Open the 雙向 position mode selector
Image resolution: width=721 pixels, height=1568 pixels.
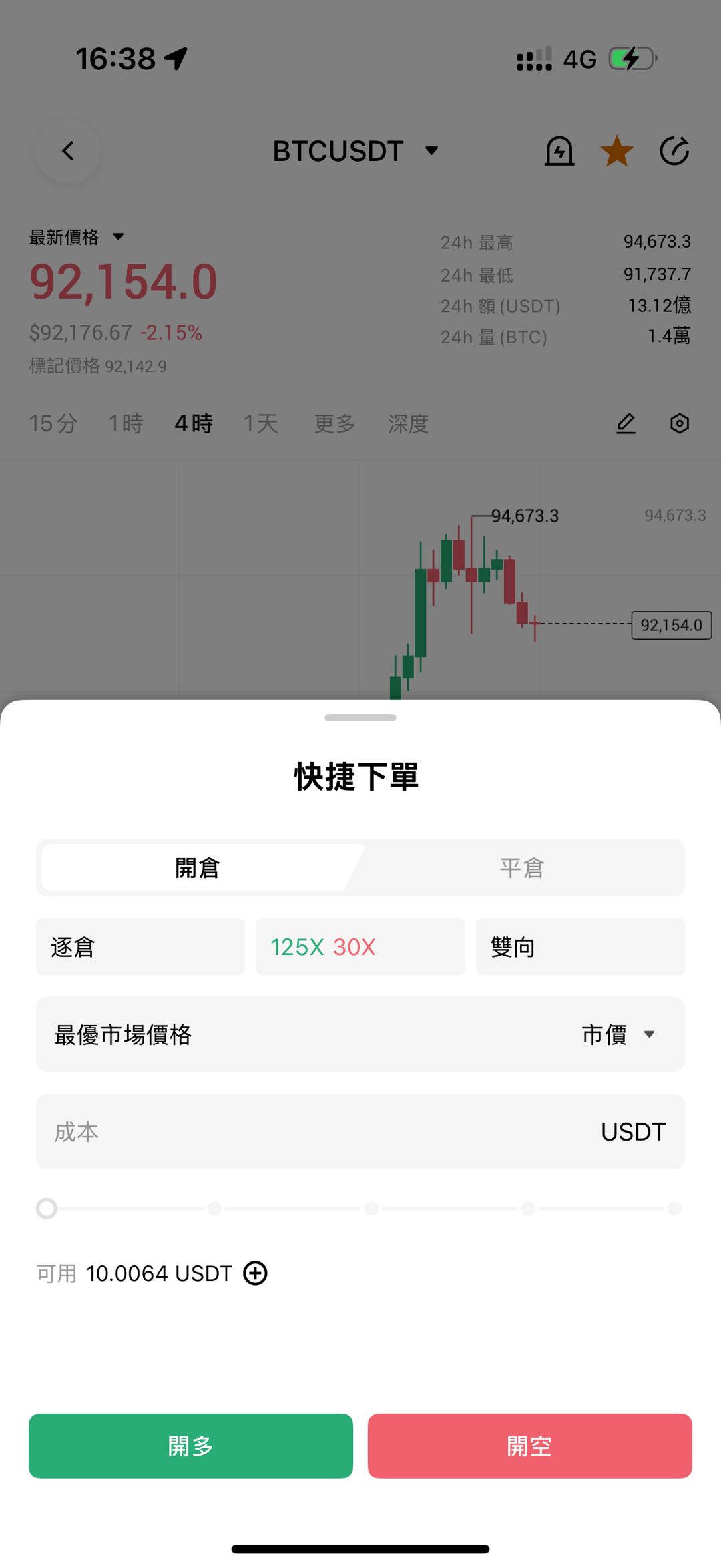point(579,947)
